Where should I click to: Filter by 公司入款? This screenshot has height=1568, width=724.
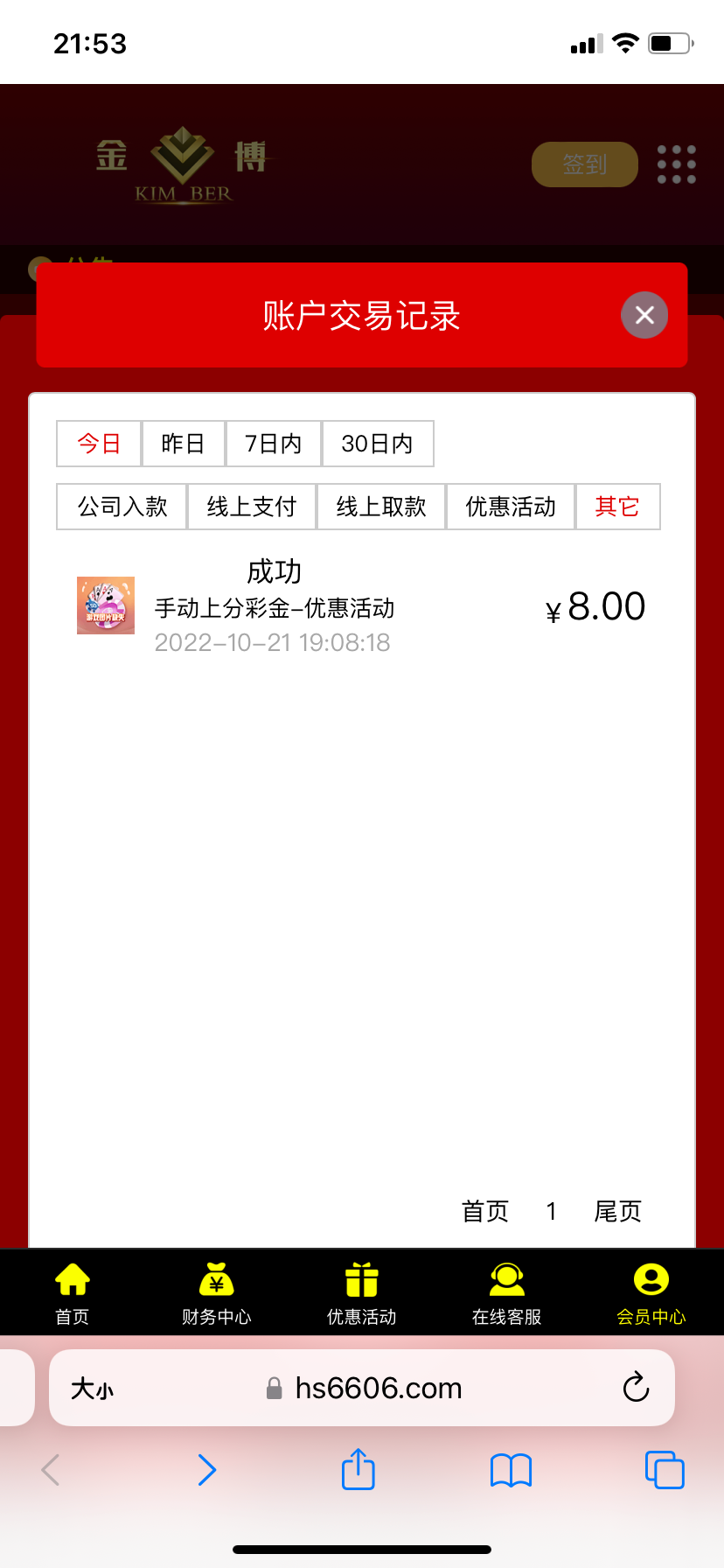click(x=122, y=507)
